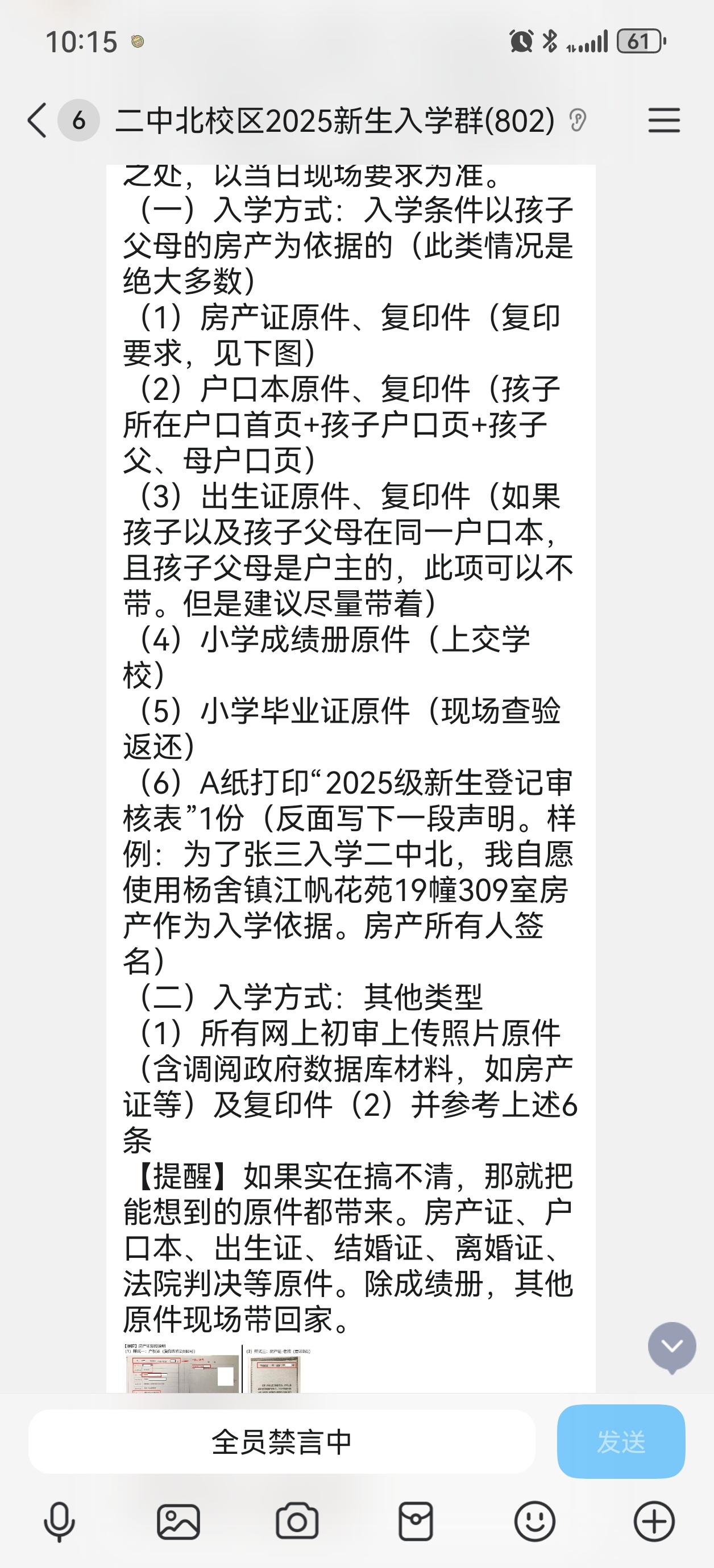
Task: Open the red packet icon
Action: pyautogui.click(x=416, y=1522)
